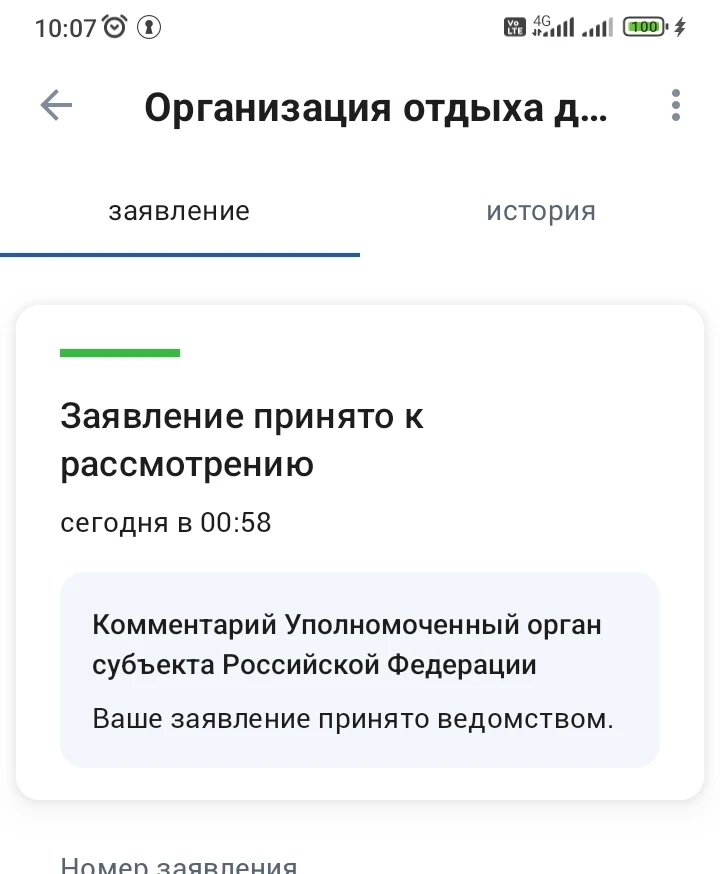The width and height of the screenshot is (720, 874).
Task: Go back using the arrow icon
Action: coord(56,106)
